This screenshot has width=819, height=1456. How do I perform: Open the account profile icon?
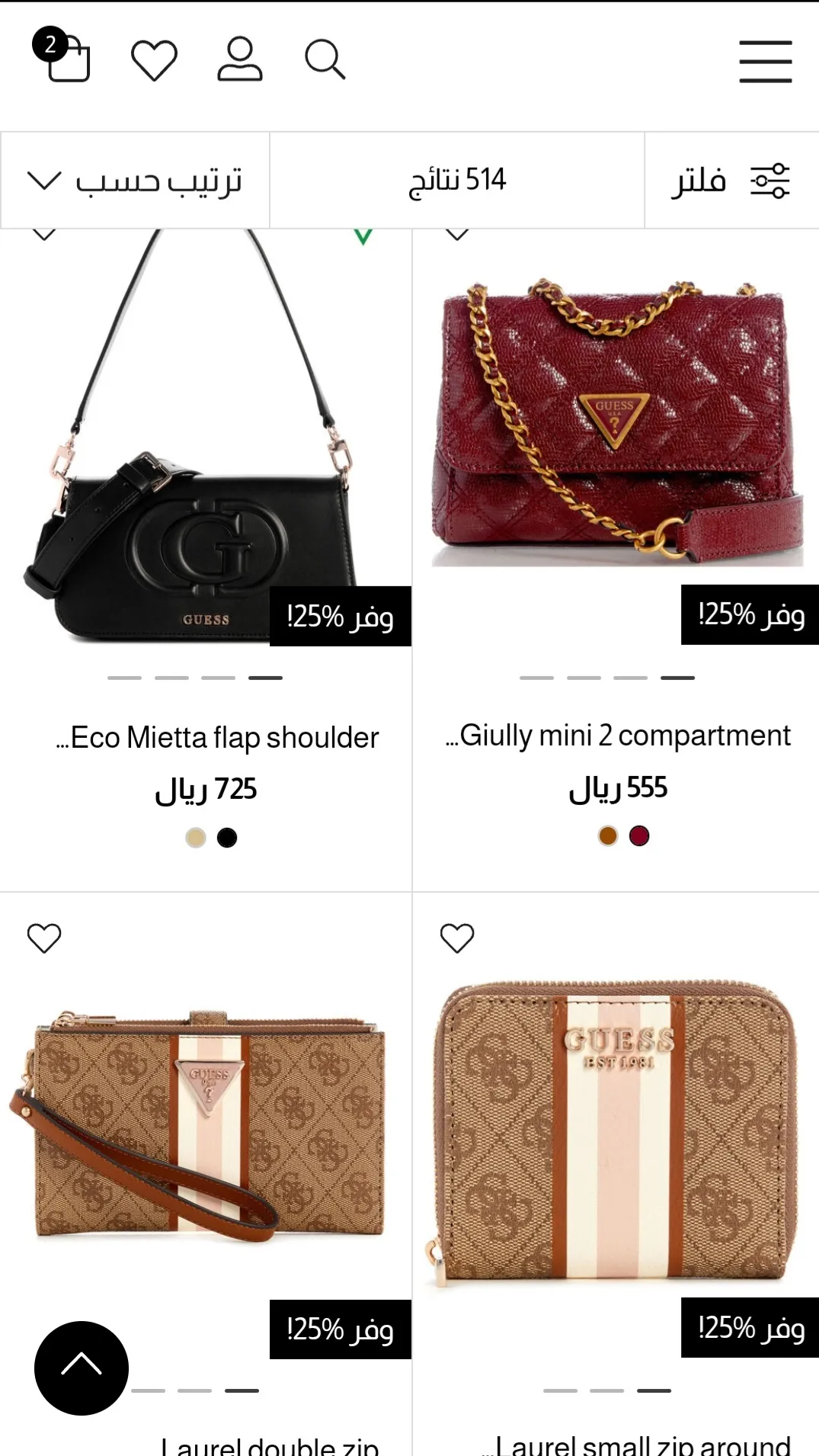tap(239, 59)
